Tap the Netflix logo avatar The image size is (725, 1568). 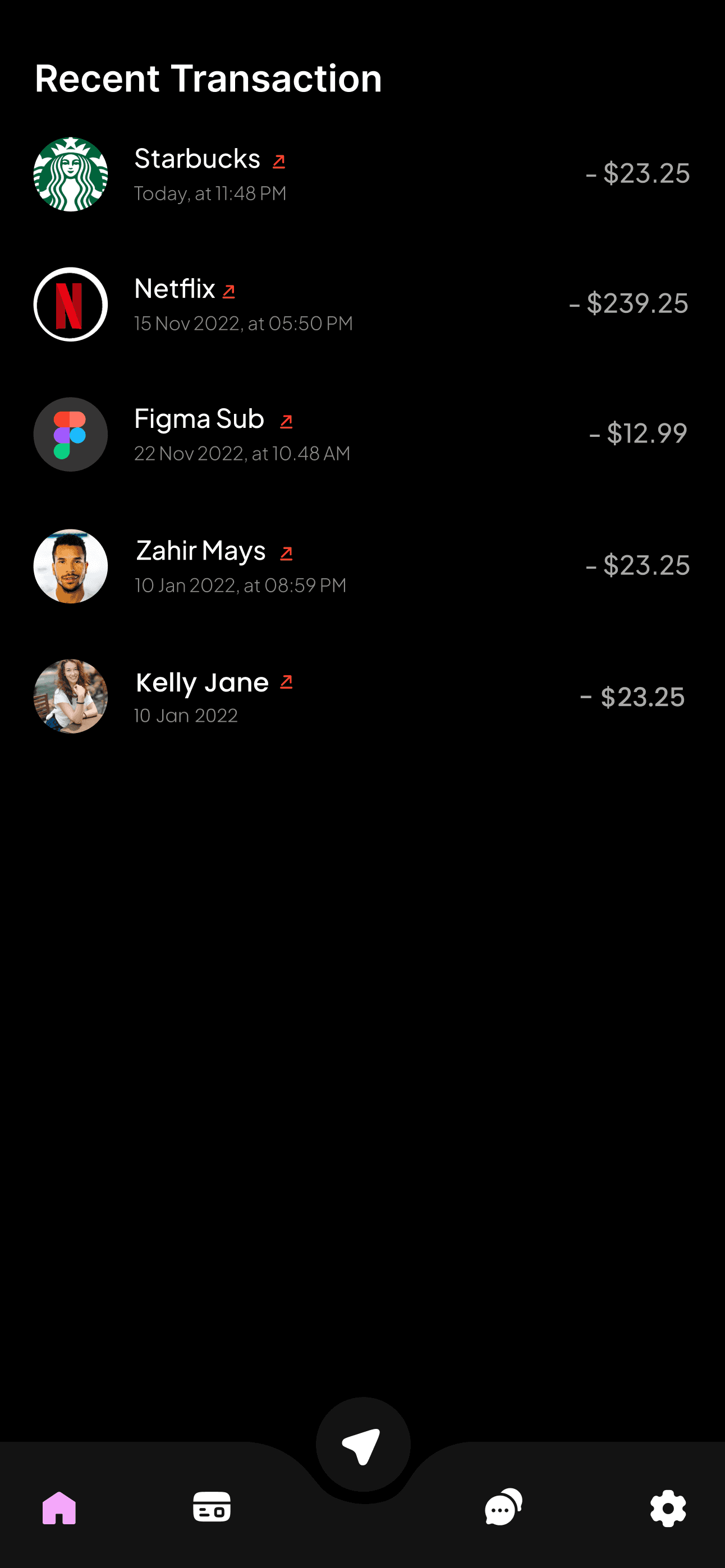[70, 303]
